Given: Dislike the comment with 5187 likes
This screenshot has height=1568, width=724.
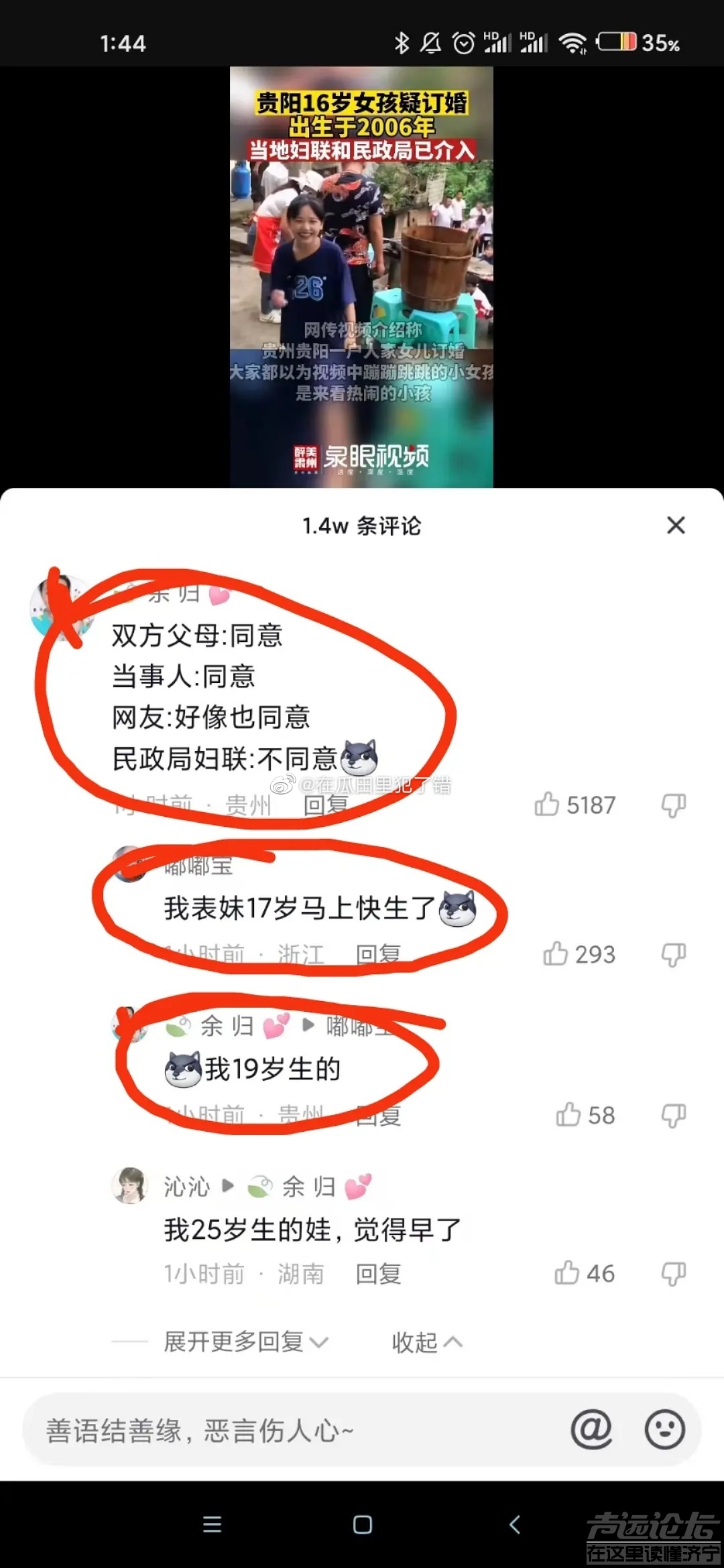Looking at the screenshot, I should point(673,805).
